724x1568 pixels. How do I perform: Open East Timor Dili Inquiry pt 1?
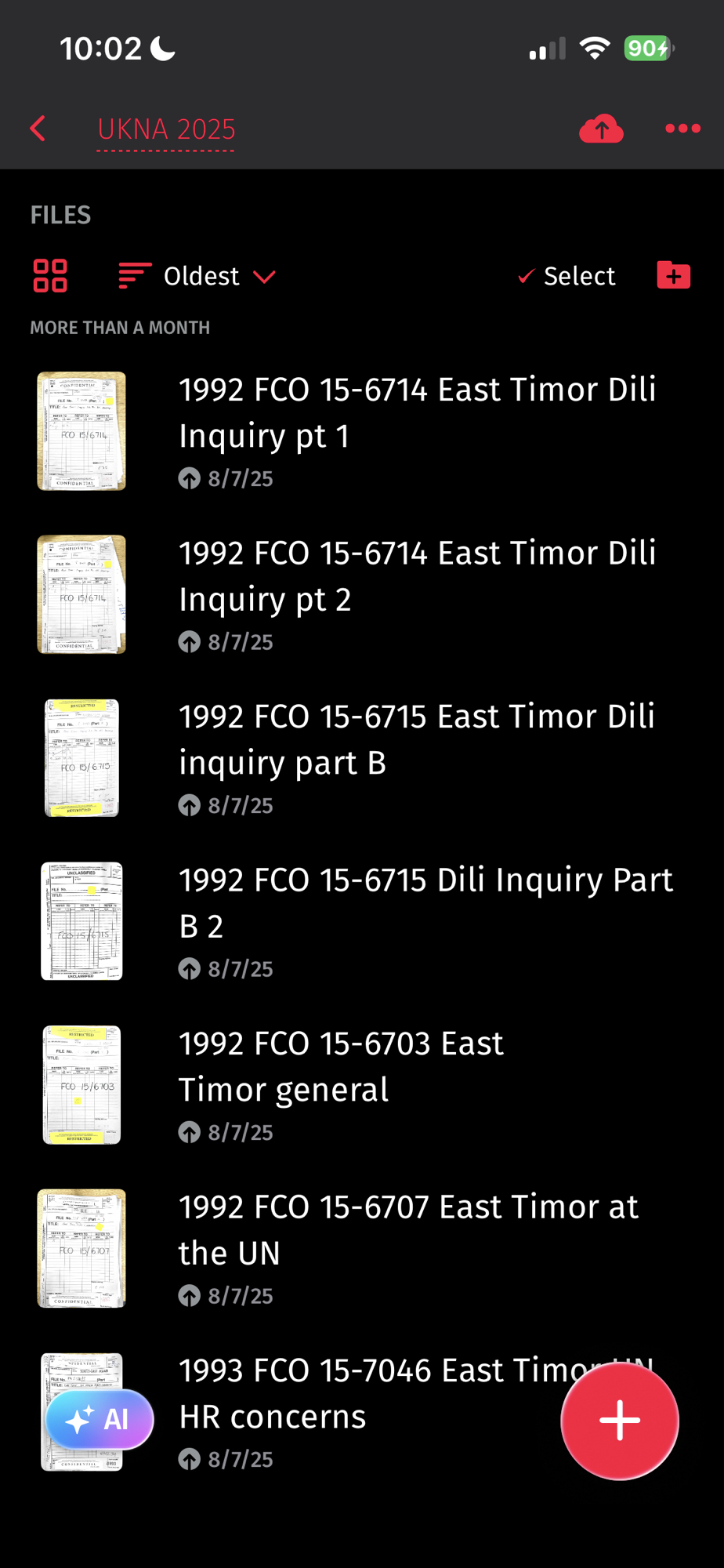click(x=417, y=412)
